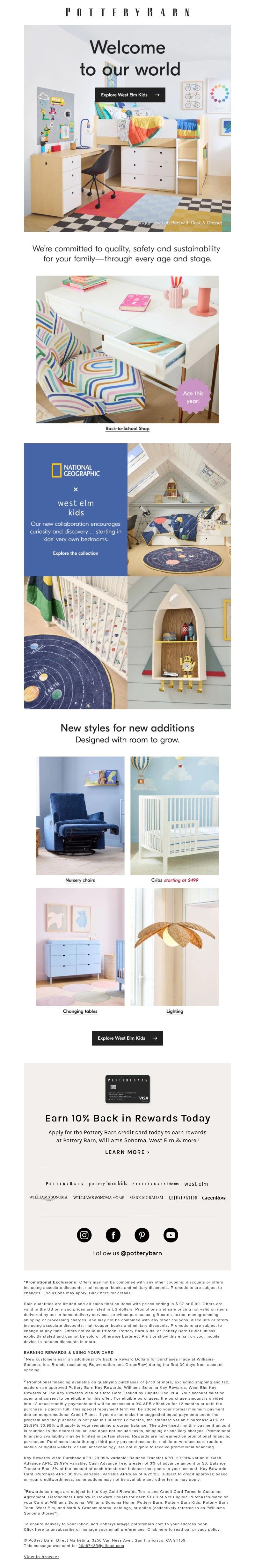This screenshot has width=255, height=1568.
Task: Open the pottery barn kids brand link
Action: coord(107,1184)
